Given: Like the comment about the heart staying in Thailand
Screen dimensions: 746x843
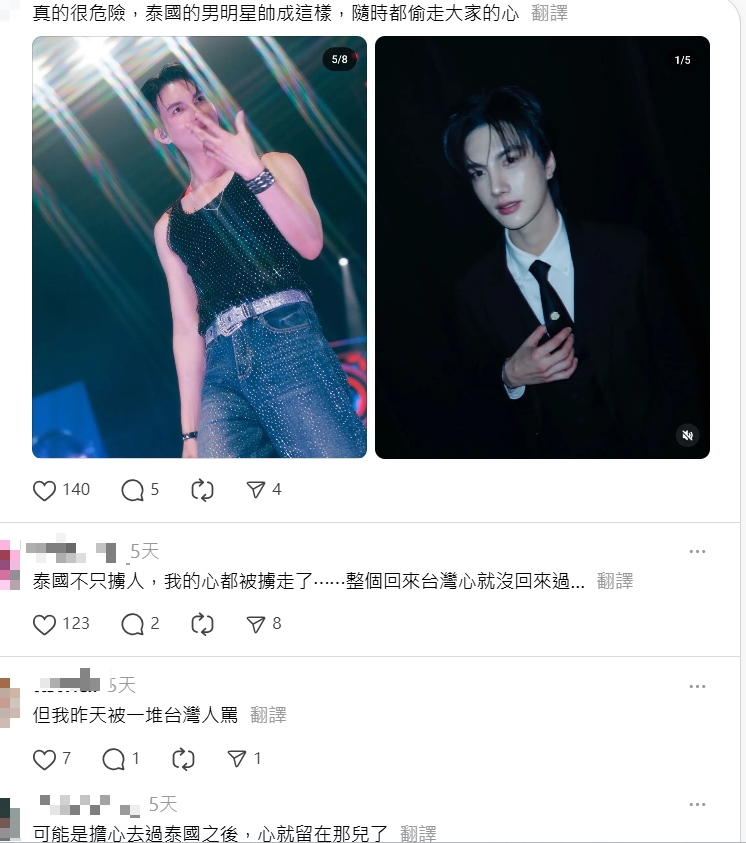Looking at the screenshot, I should (42, 624).
